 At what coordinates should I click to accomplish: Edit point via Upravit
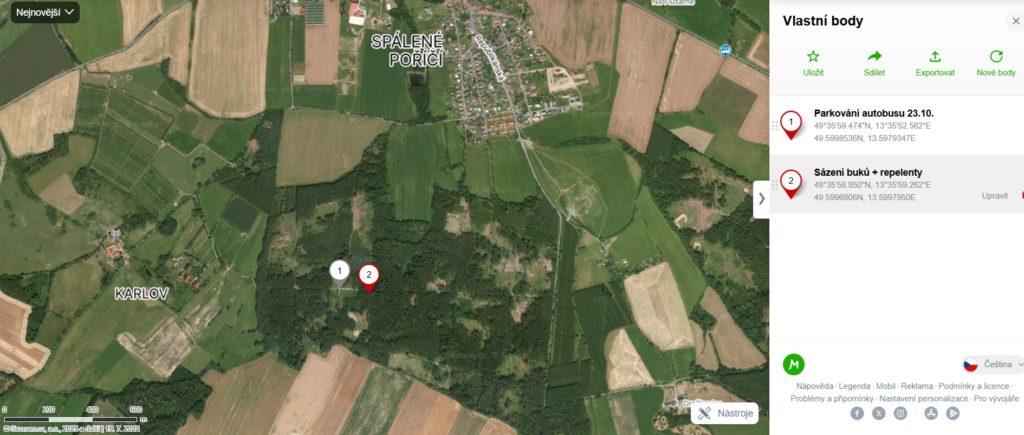click(x=994, y=196)
